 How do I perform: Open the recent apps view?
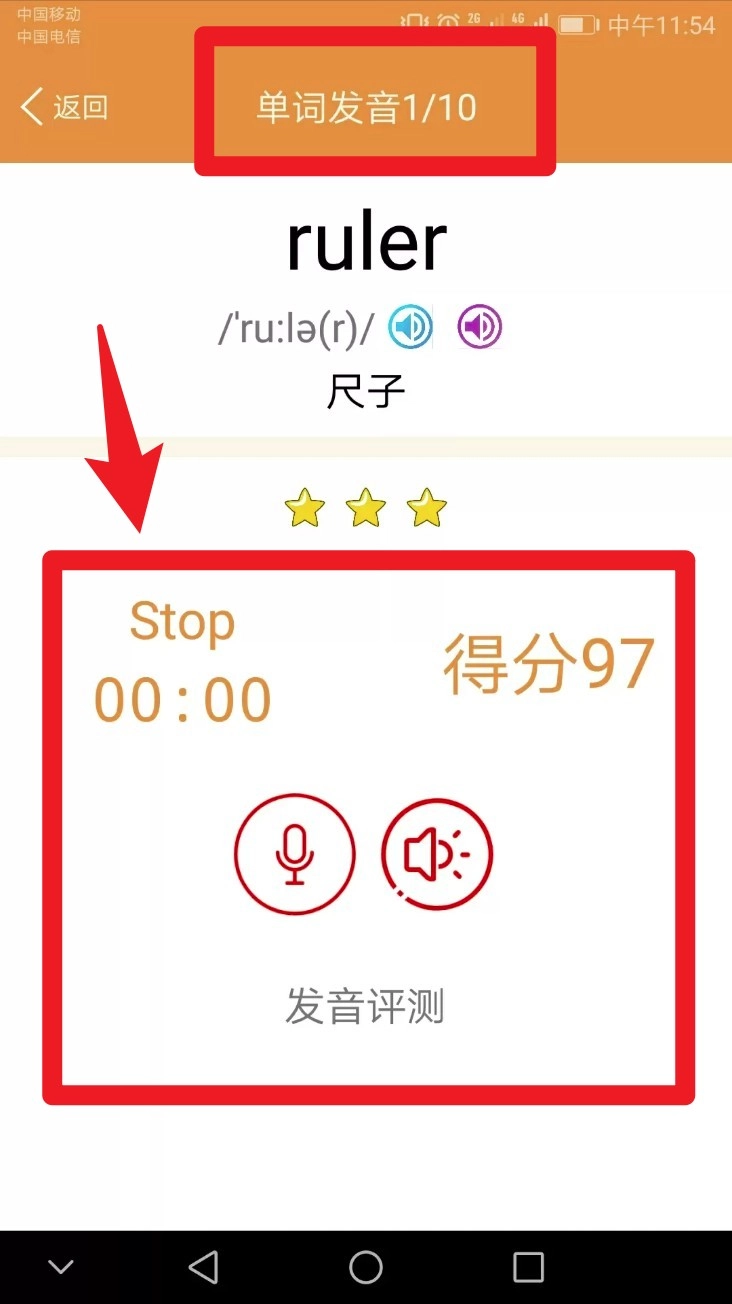(528, 1267)
